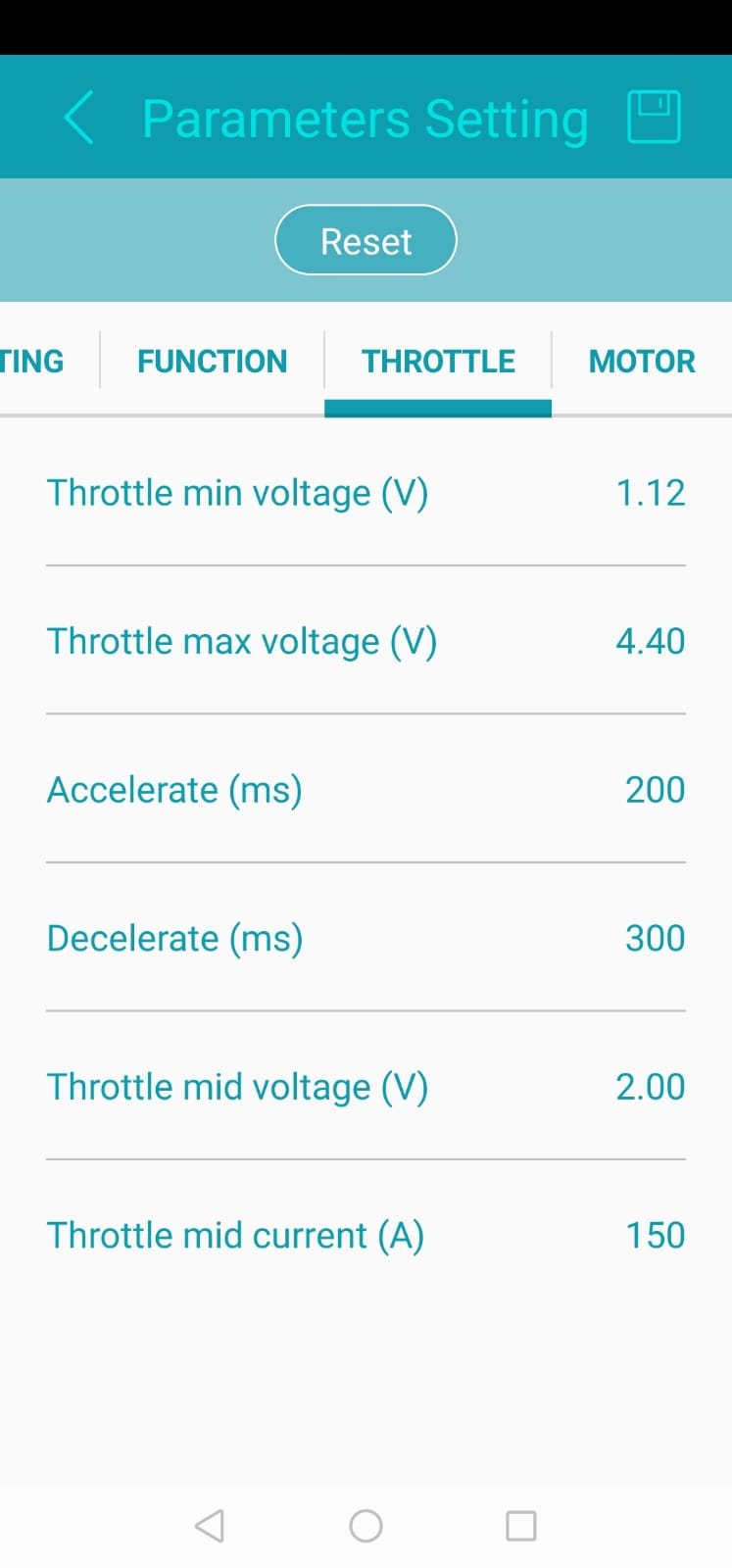
Task: Edit Throttle min voltage value
Action: click(x=650, y=493)
